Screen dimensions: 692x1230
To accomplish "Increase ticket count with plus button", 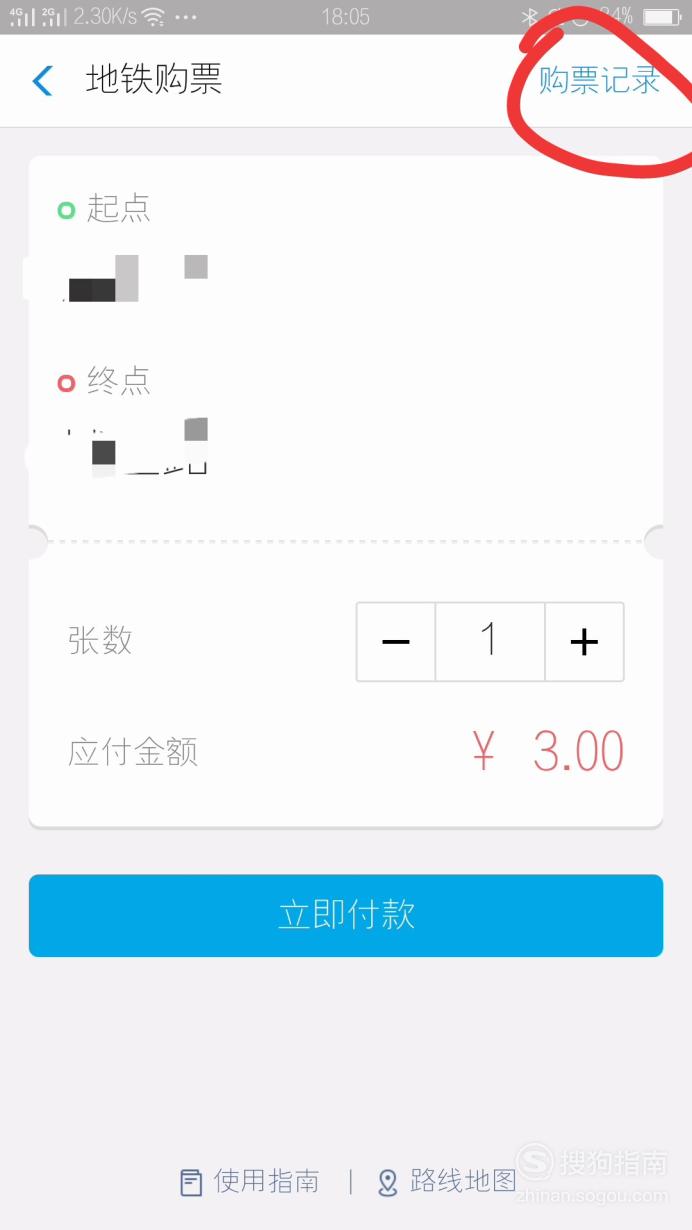I will [x=584, y=642].
